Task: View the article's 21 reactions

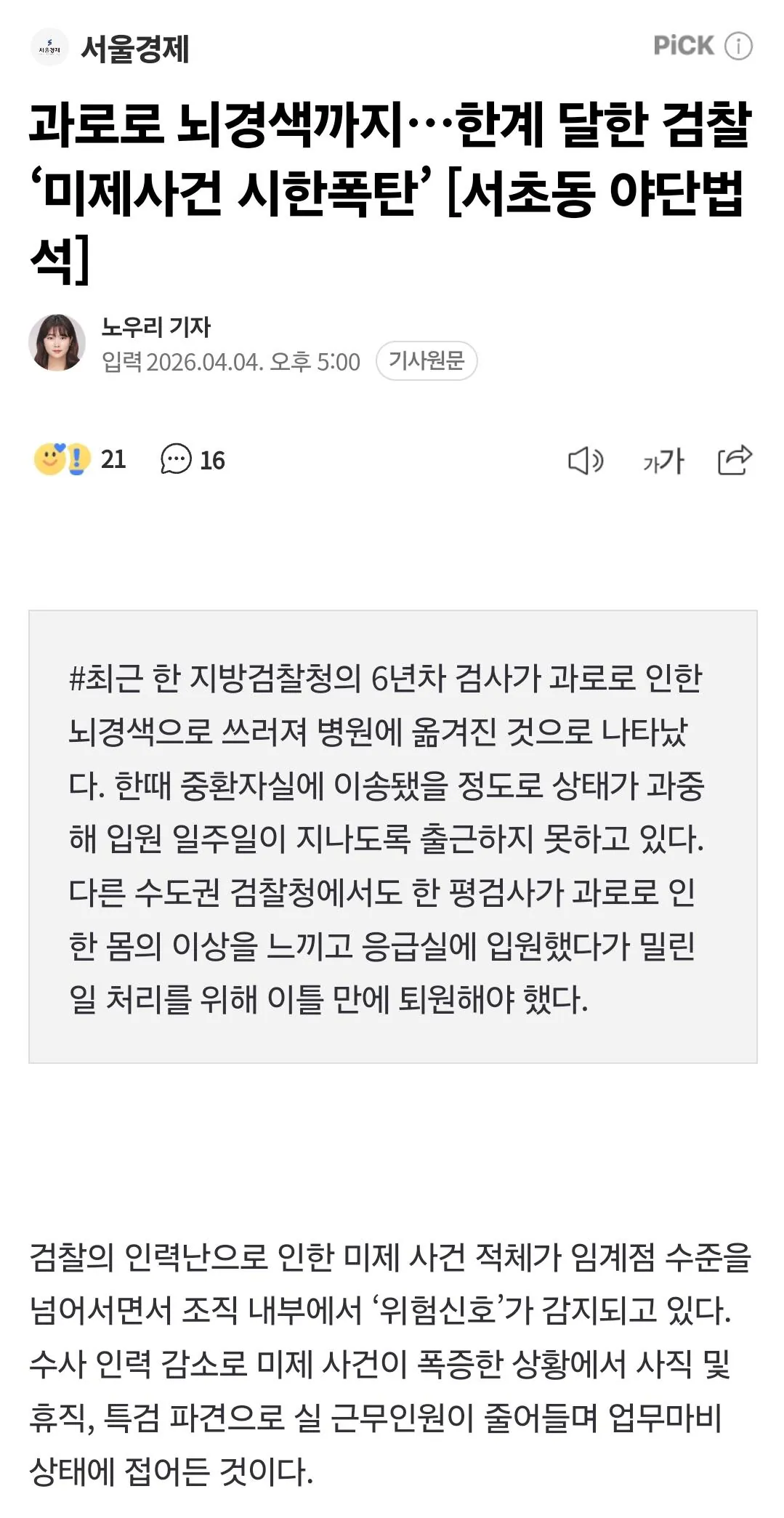Action: pos(80,459)
